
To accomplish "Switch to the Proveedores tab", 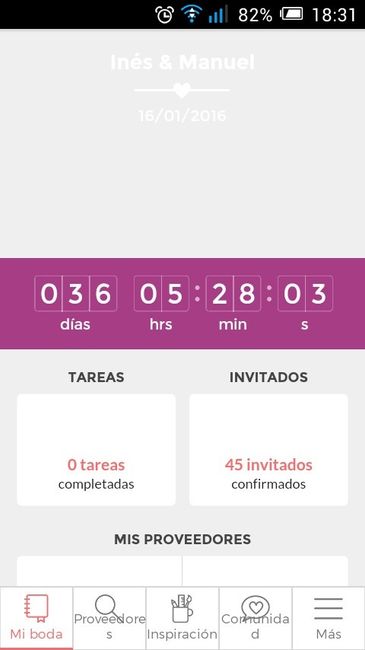I will (x=110, y=618).
